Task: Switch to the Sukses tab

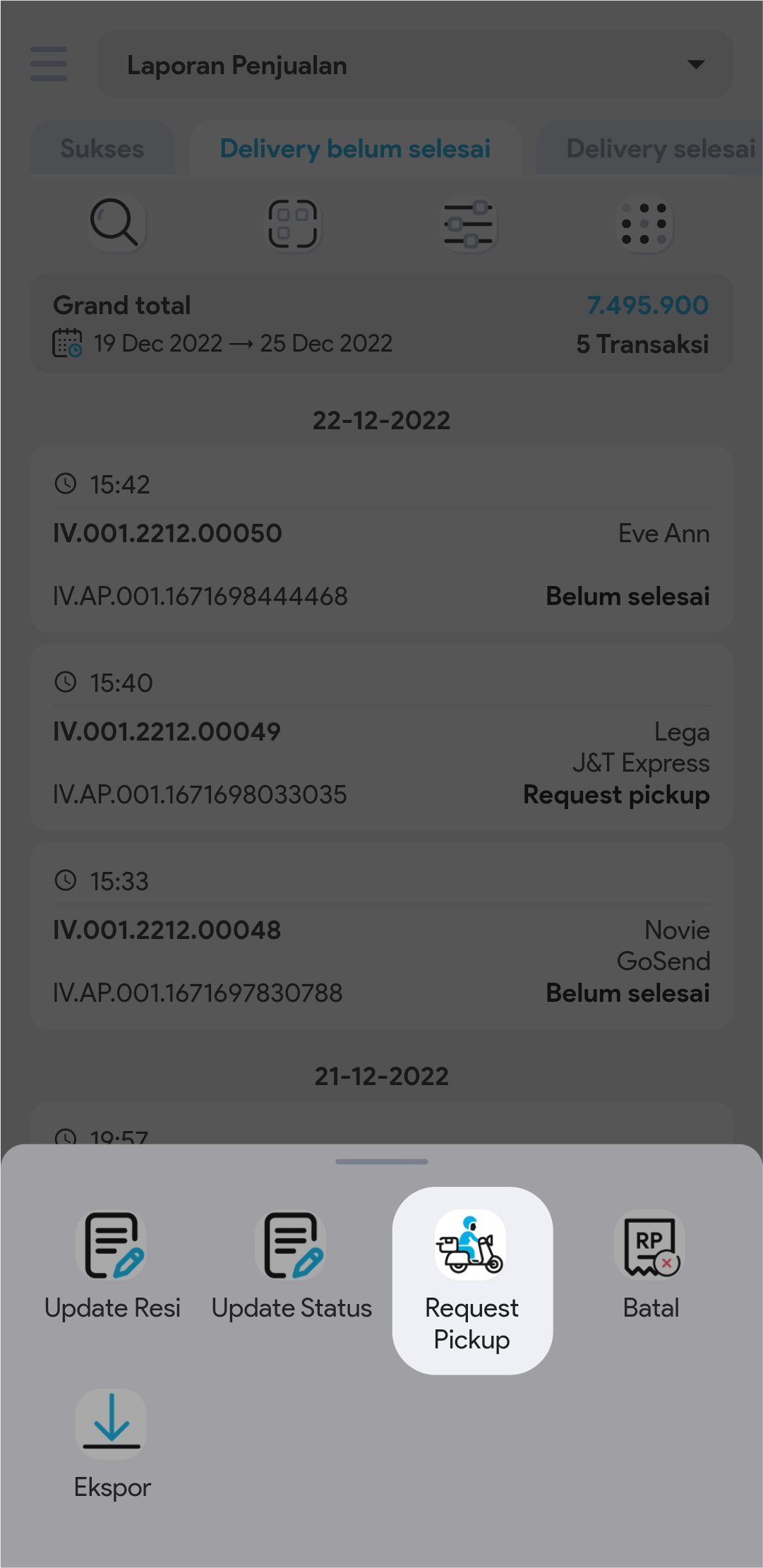Action: (102, 149)
